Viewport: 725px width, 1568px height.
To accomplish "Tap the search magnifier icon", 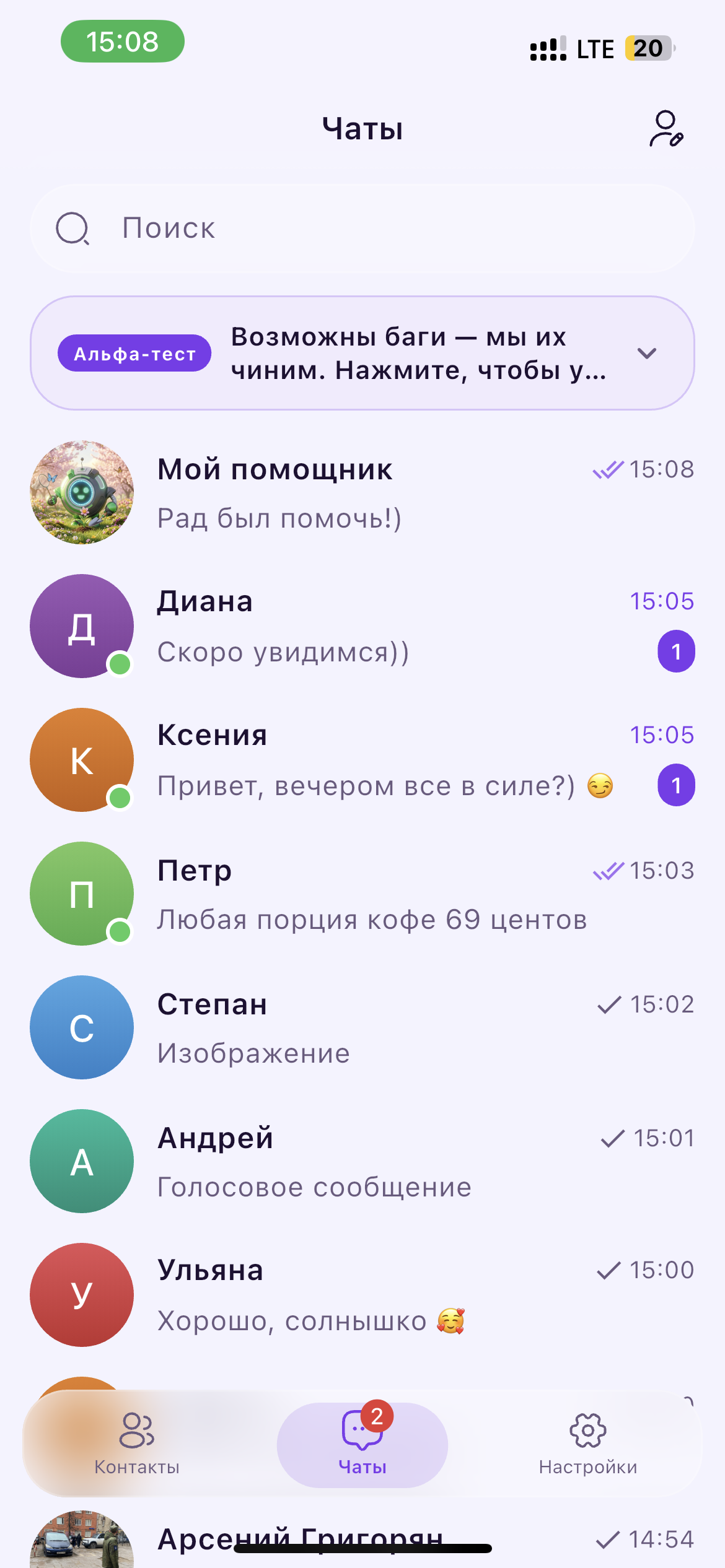I will pos(74,228).
